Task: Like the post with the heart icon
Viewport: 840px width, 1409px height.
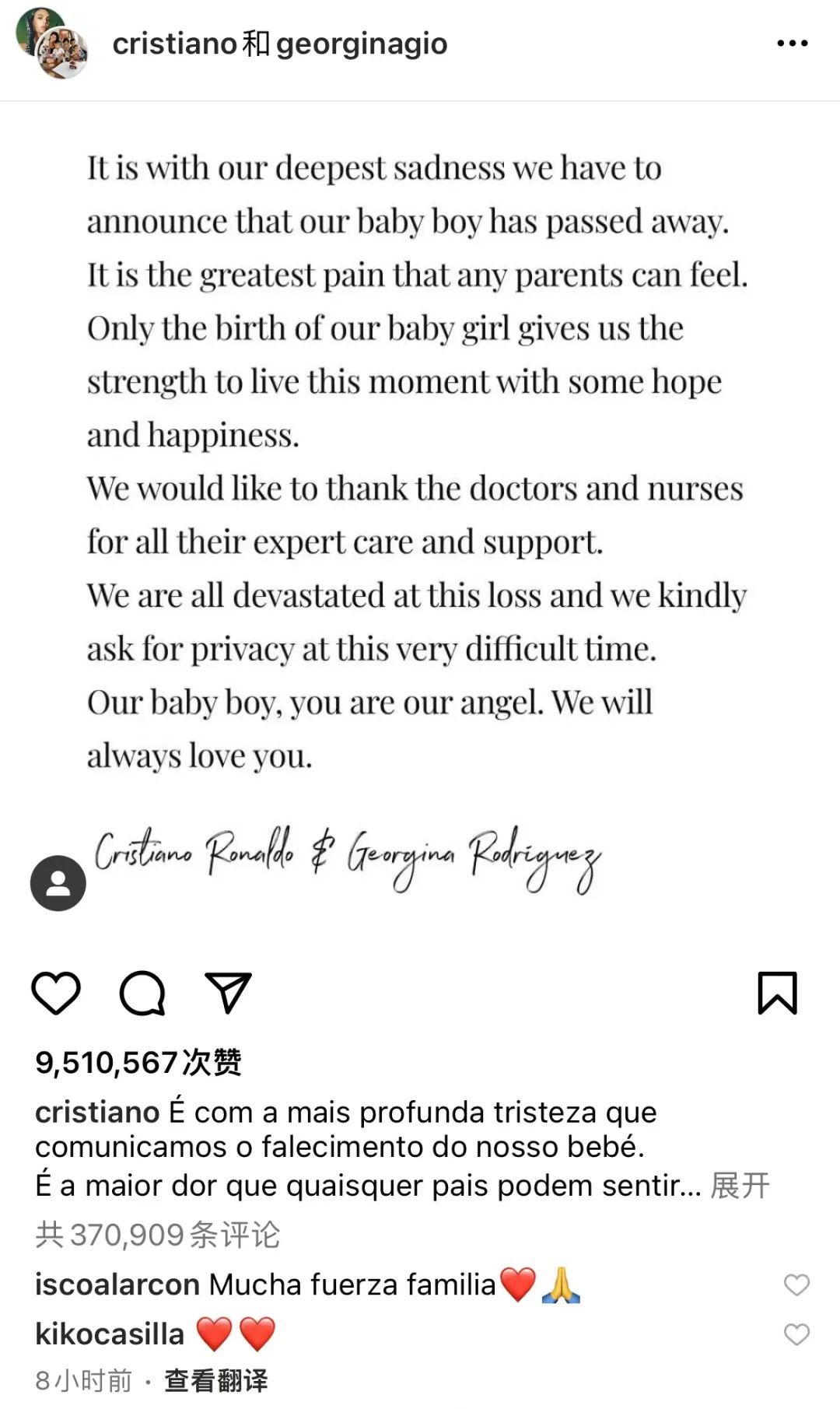Action: click(x=56, y=993)
